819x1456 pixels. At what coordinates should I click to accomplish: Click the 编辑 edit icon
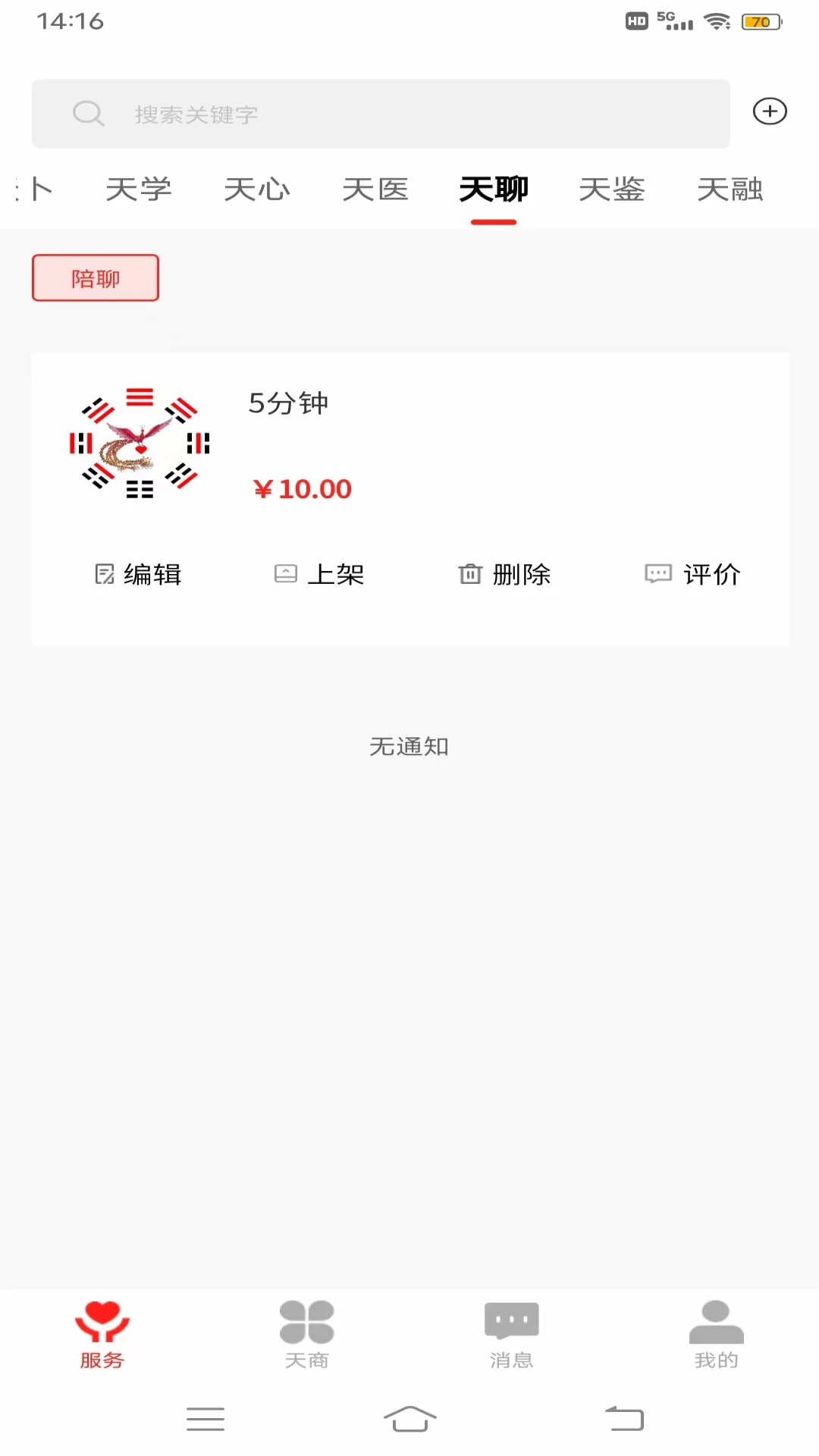click(x=105, y=574)
